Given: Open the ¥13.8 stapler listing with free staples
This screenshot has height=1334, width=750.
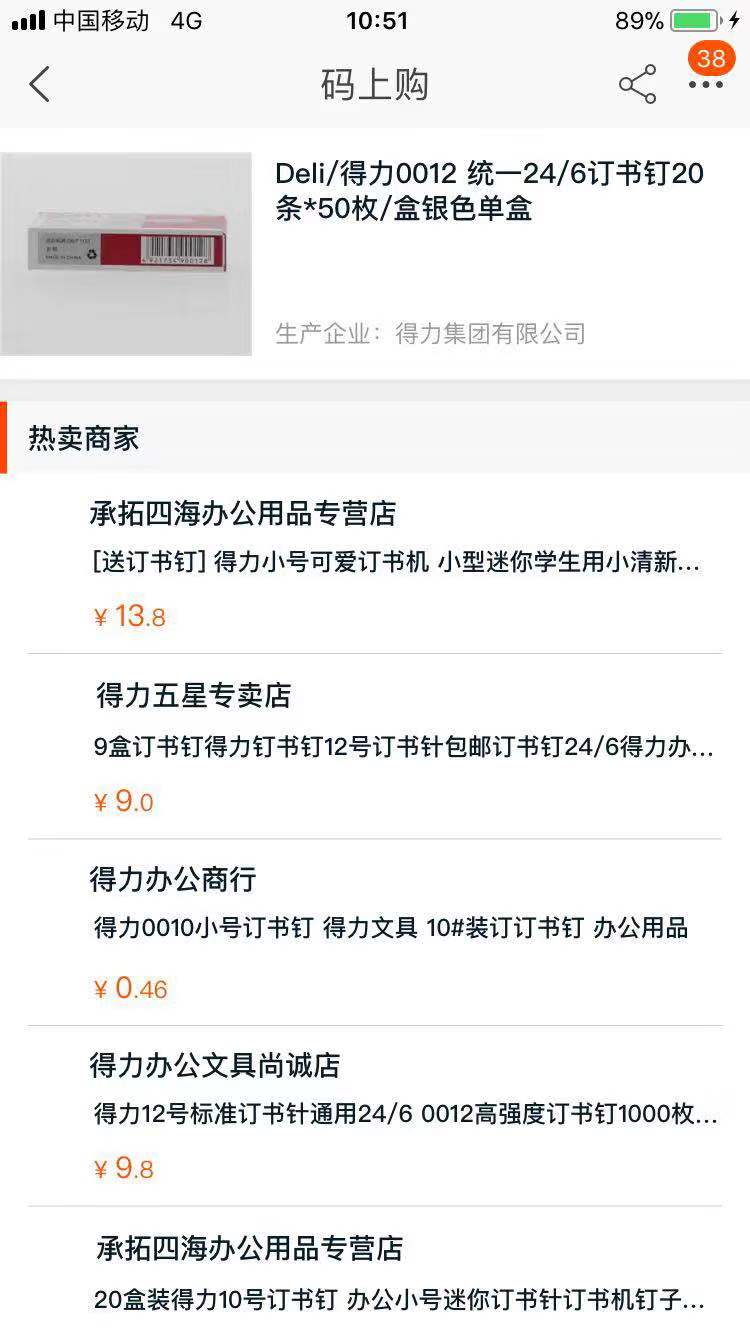Looking at the screenshot, I should 394,562.
